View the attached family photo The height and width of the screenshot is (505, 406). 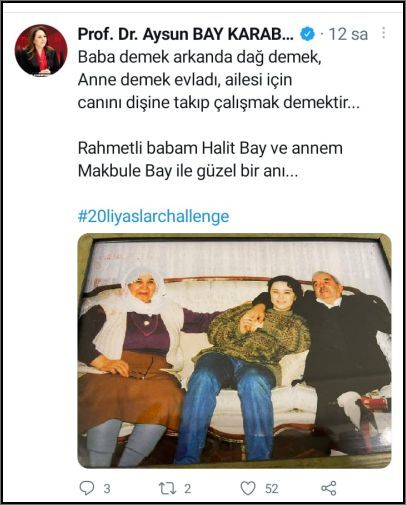pyautogui.click(x=234, y=351)
